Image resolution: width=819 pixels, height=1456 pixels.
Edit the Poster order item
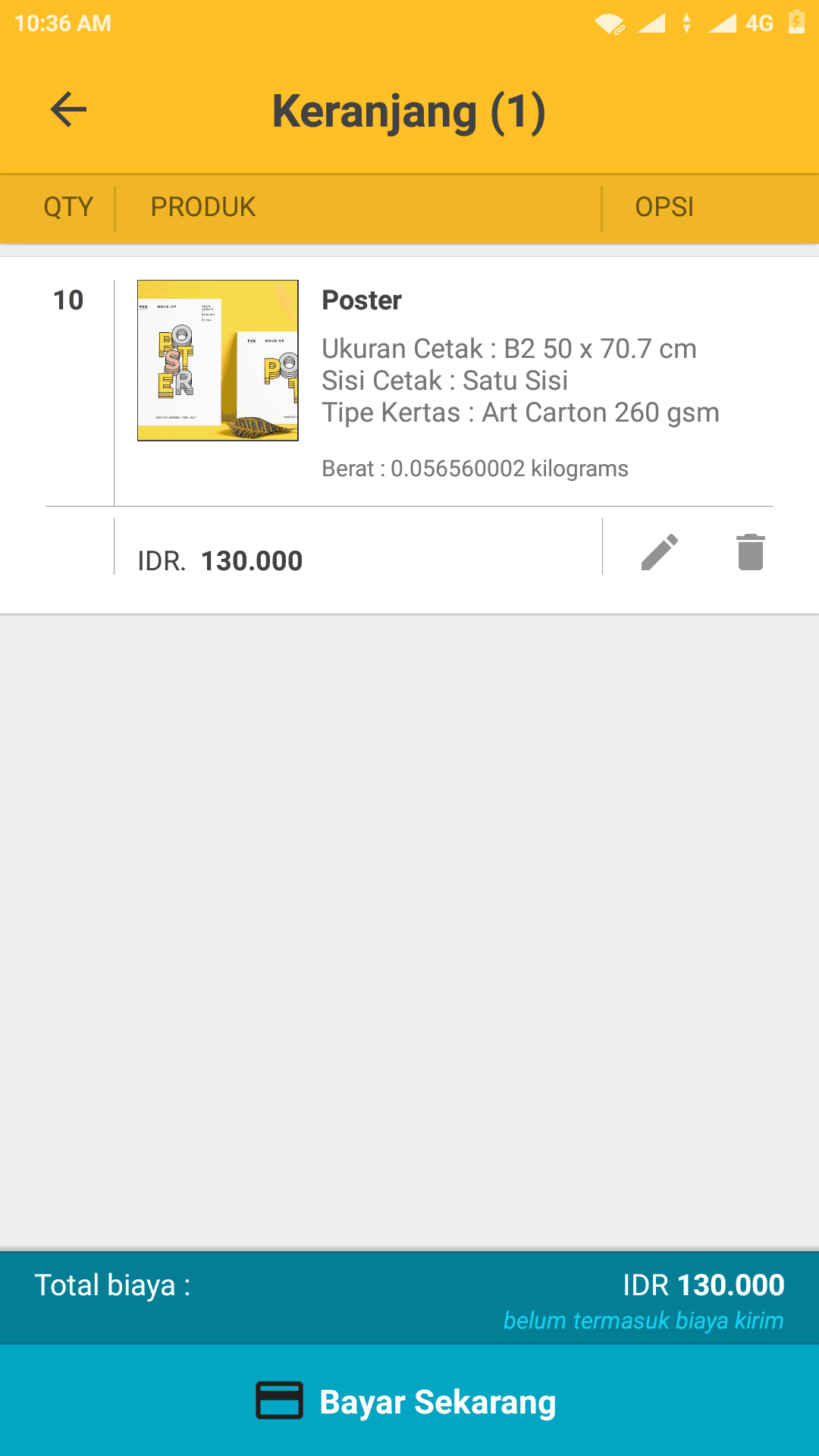click(x=659, y=552)
